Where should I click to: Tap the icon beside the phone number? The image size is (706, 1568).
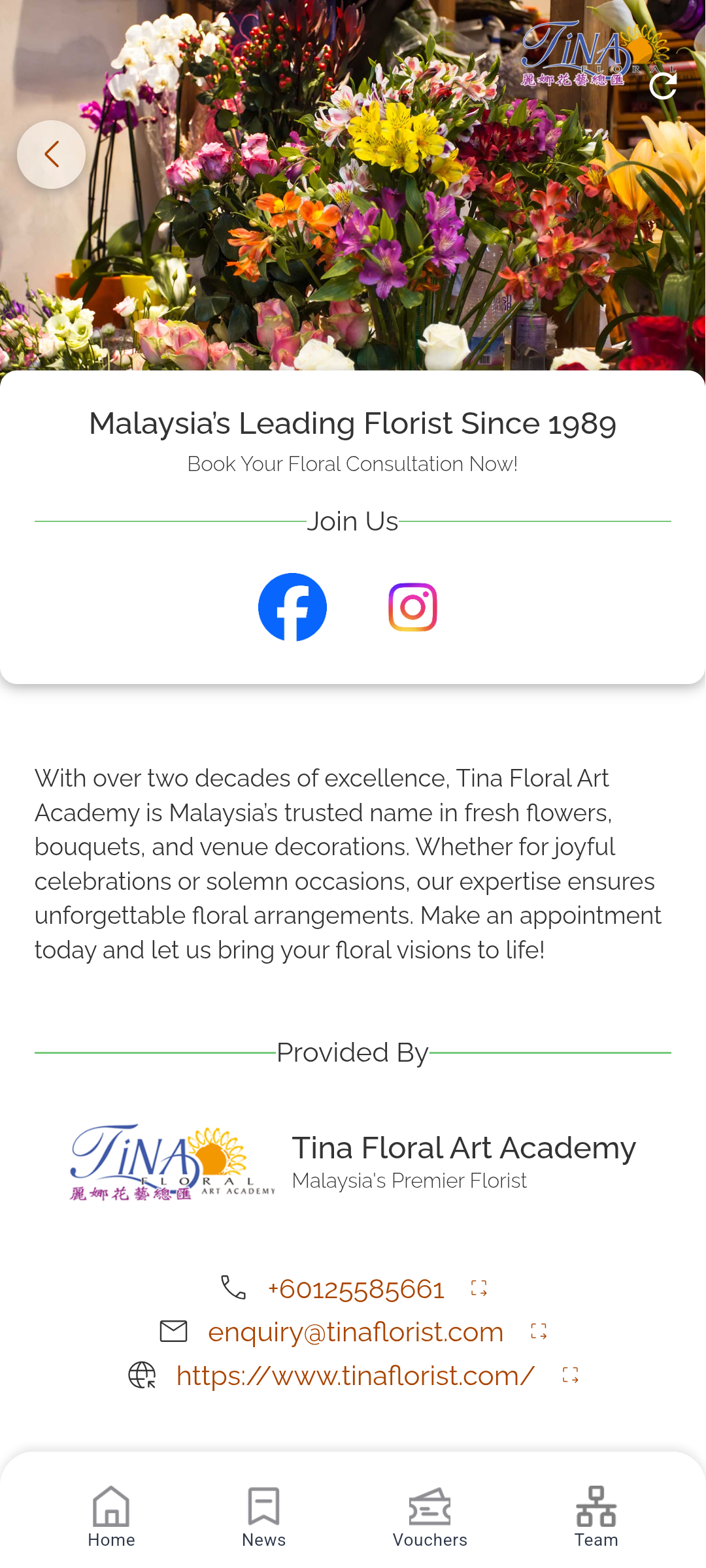(x=479, y=1288)
